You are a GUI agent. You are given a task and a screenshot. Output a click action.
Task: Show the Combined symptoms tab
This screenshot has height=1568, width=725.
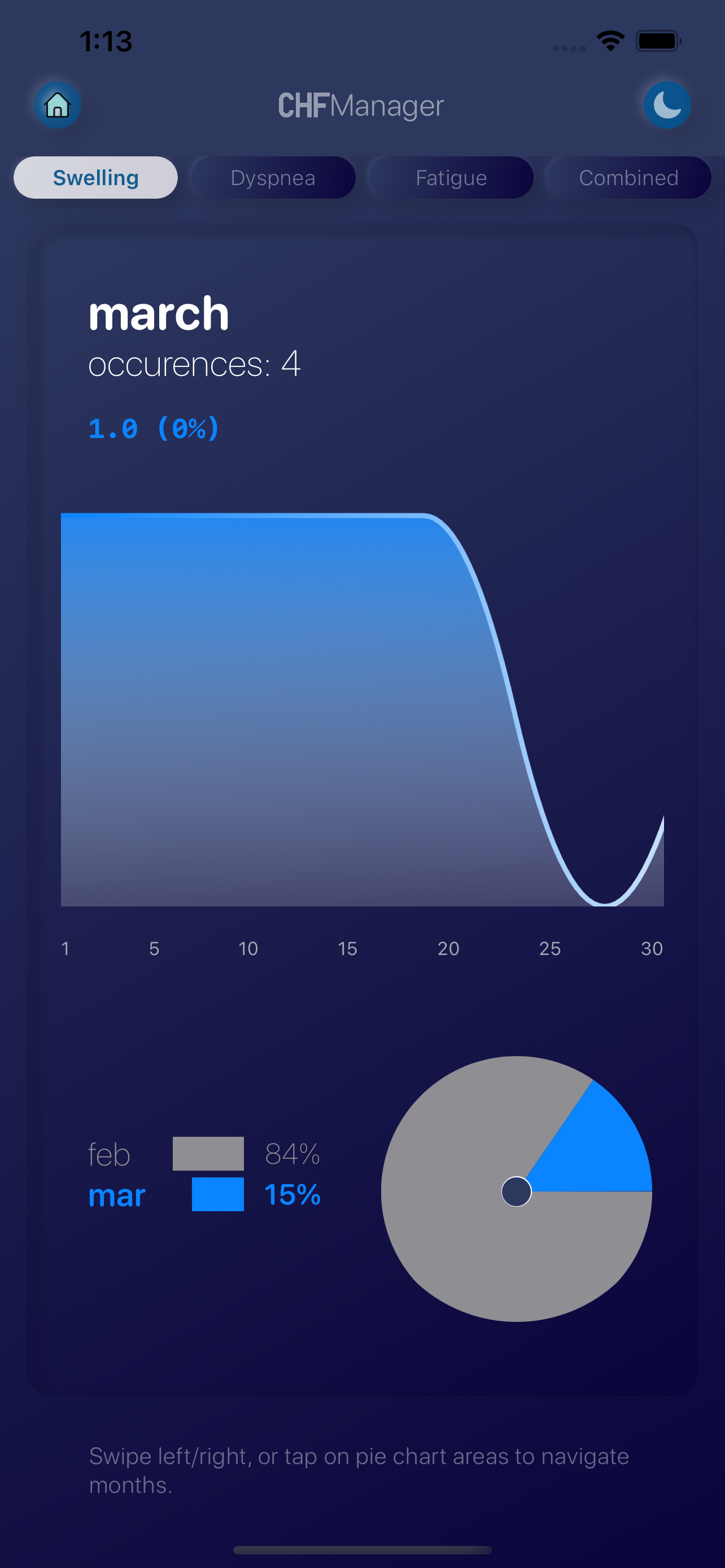click(628, 178)
